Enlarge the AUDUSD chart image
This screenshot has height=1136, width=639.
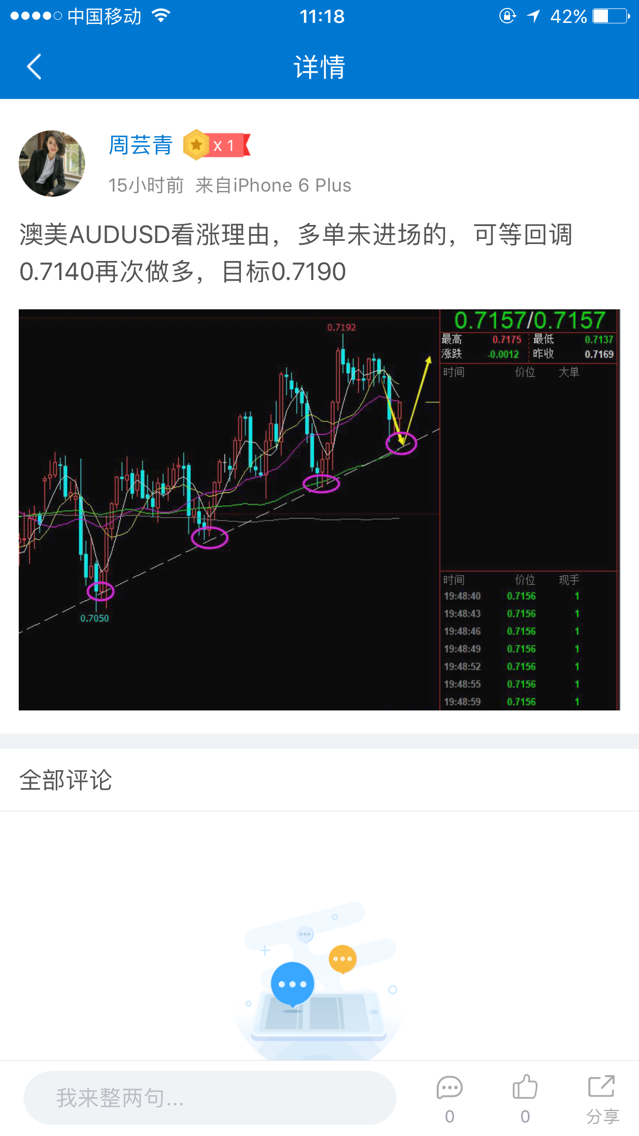[x=319, y=509]
